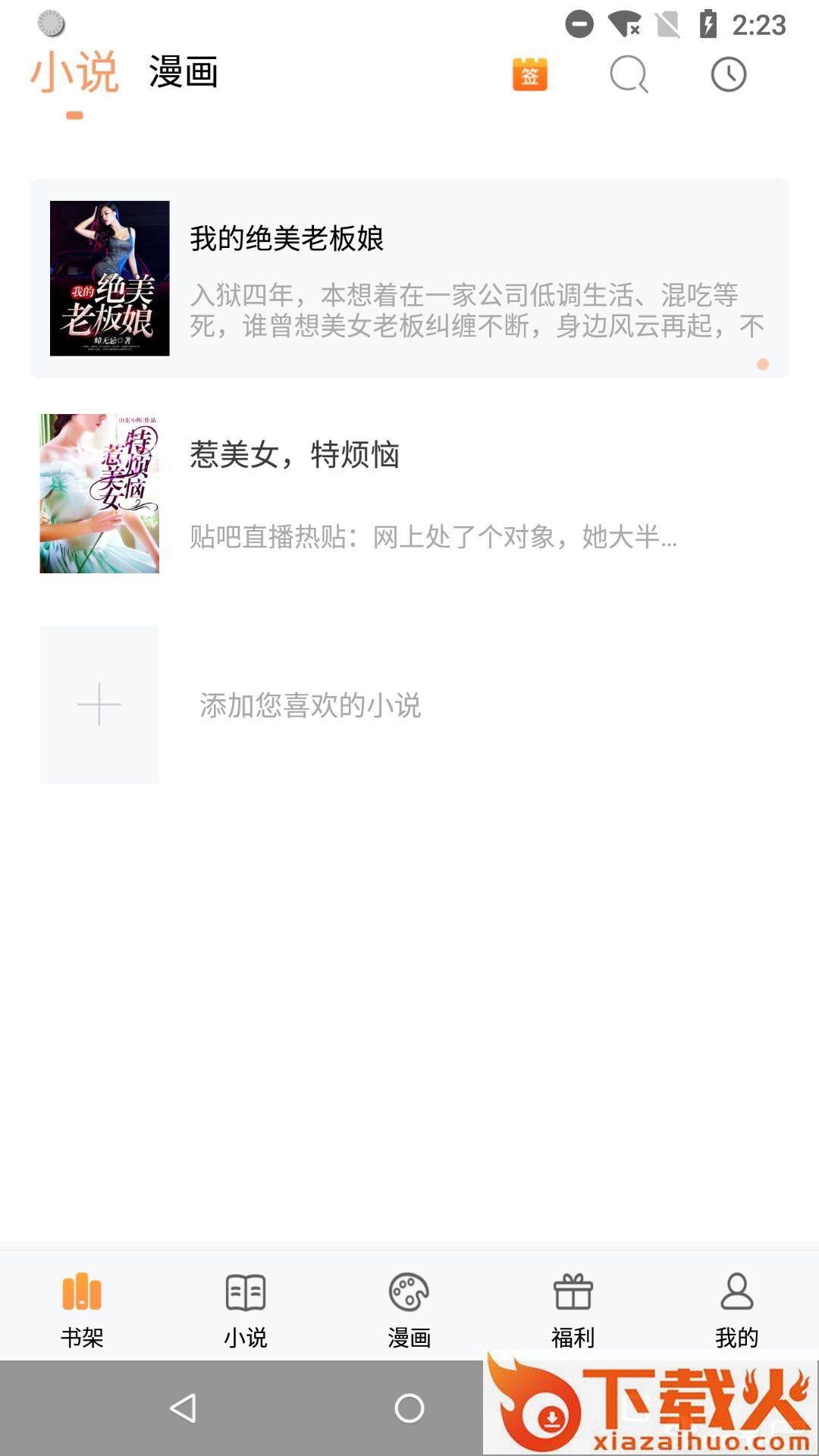Open the search icon
Viewport: 819px width, 1456px height.
(629, 74)
